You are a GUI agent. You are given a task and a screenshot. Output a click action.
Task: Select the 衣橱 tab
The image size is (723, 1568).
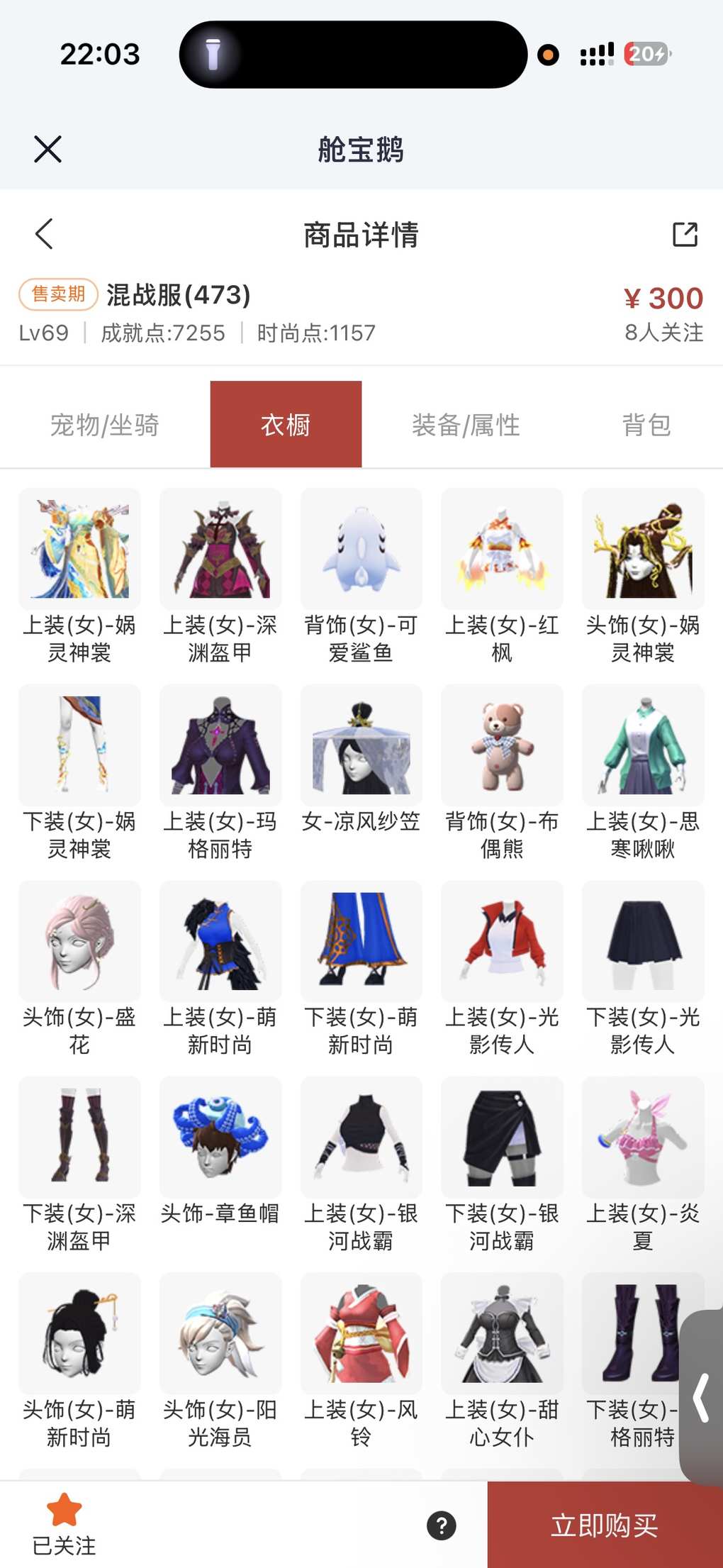[x=286, y=425]
